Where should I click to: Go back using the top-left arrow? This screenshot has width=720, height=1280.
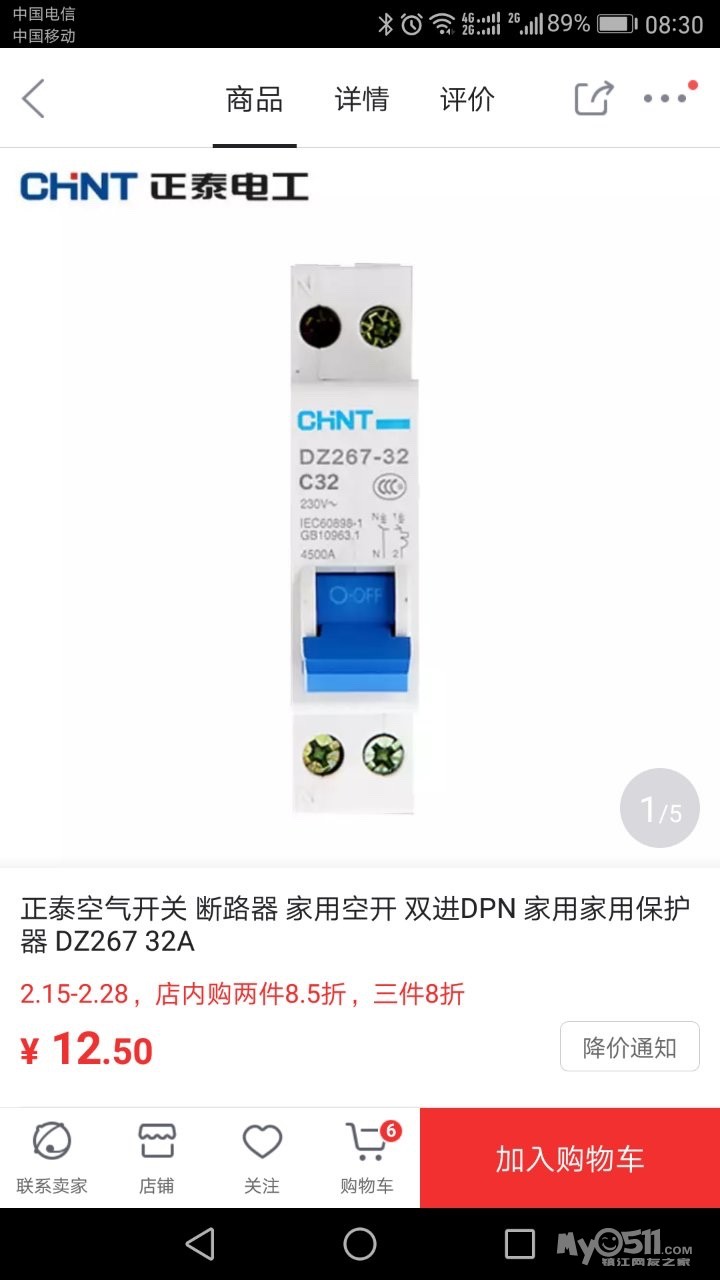click(x=34, y=99)
